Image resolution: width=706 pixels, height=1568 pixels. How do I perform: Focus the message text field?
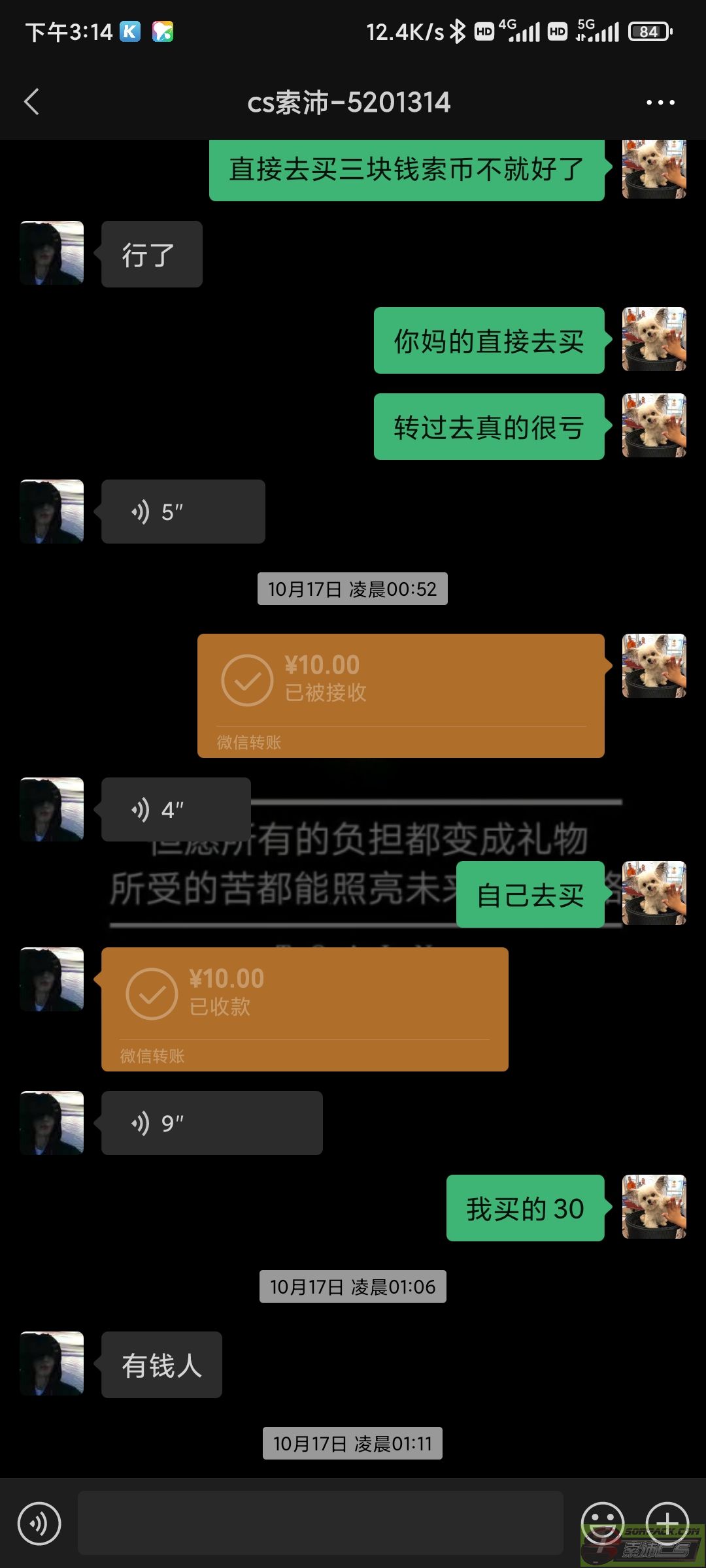[320, 1523]
